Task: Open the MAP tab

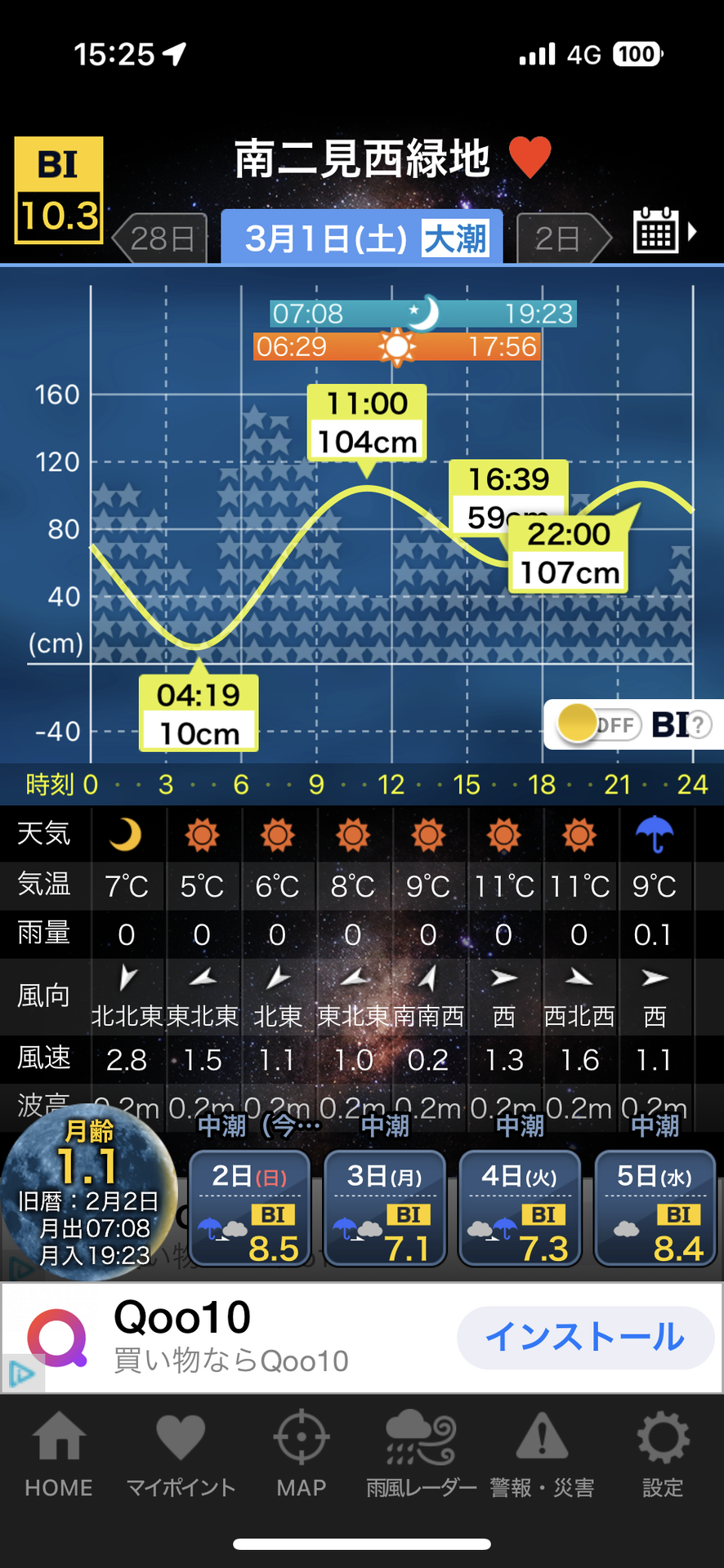Action: click(x=302, y=1454)
